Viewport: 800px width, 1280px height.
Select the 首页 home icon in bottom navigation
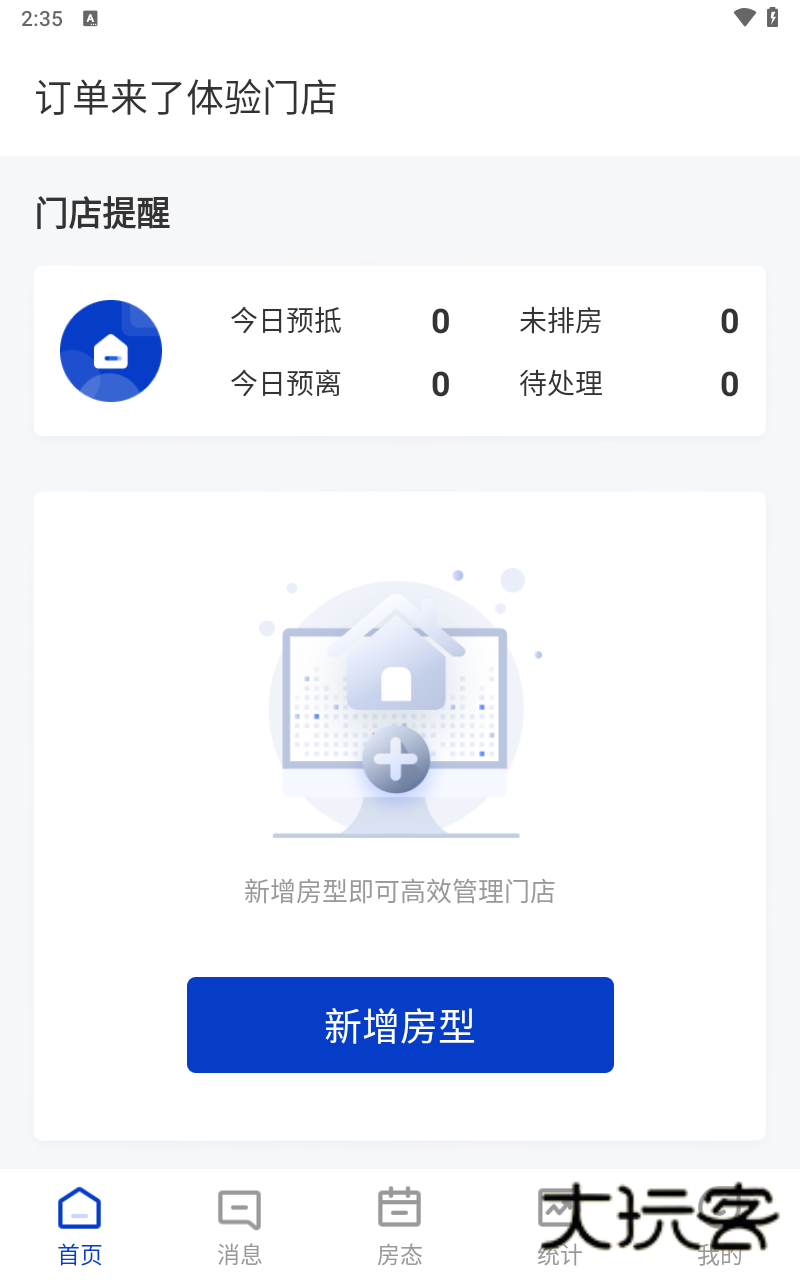[79, 1208]
